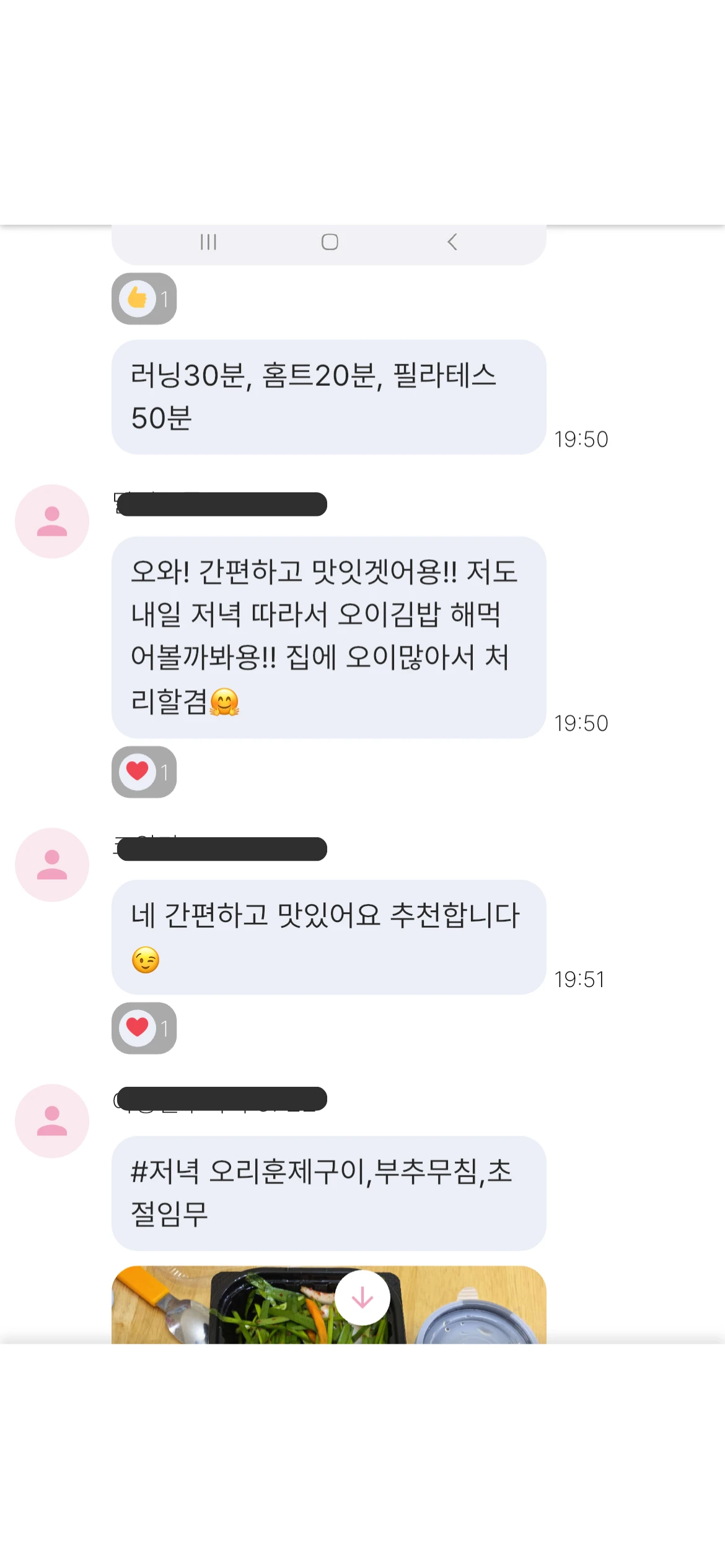725x1568 pixels.
Task: Tap the thumbs-up reaction chip
Action: (x=144, y=298)
